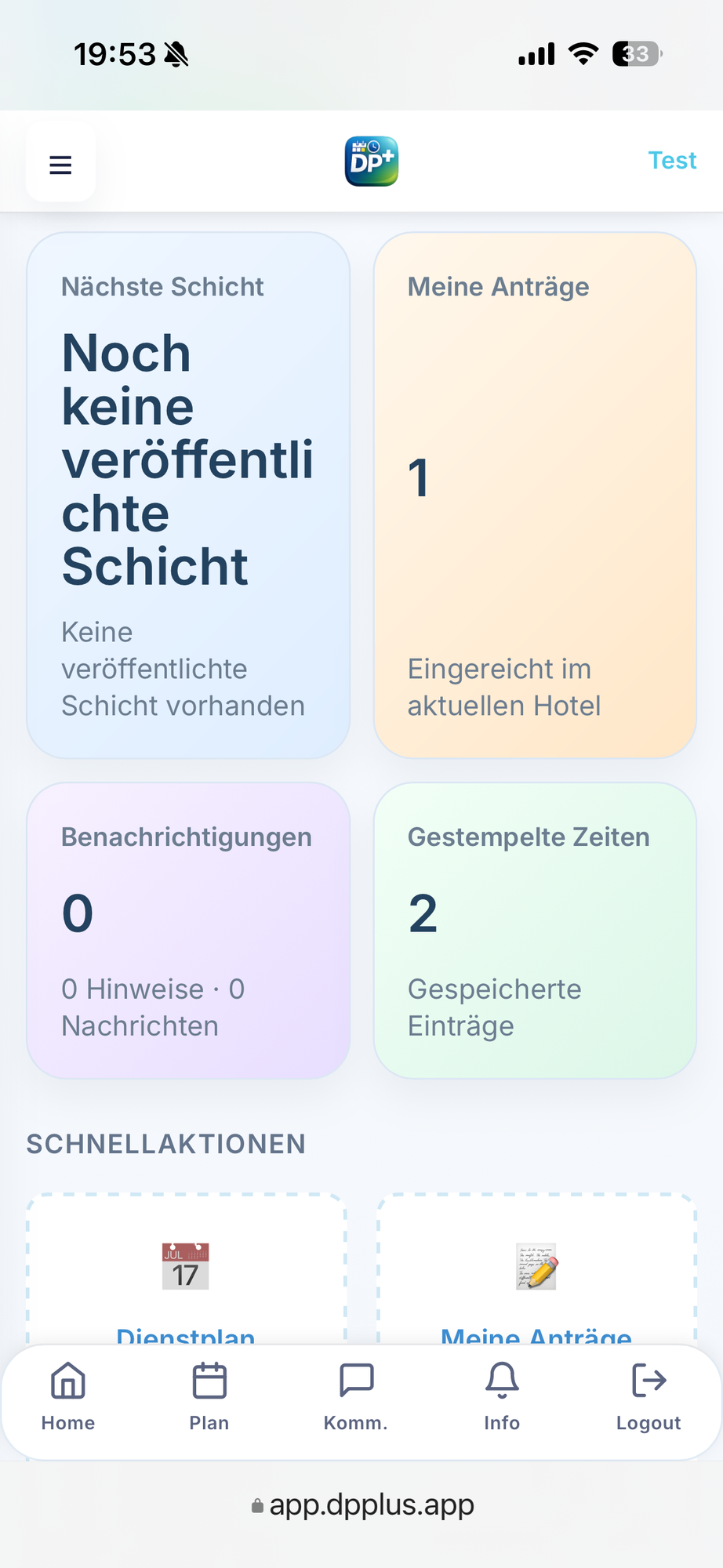723x1568 pixels.
Task: Tap the lock icon near the URL
Action: (x=258, y=1504)
